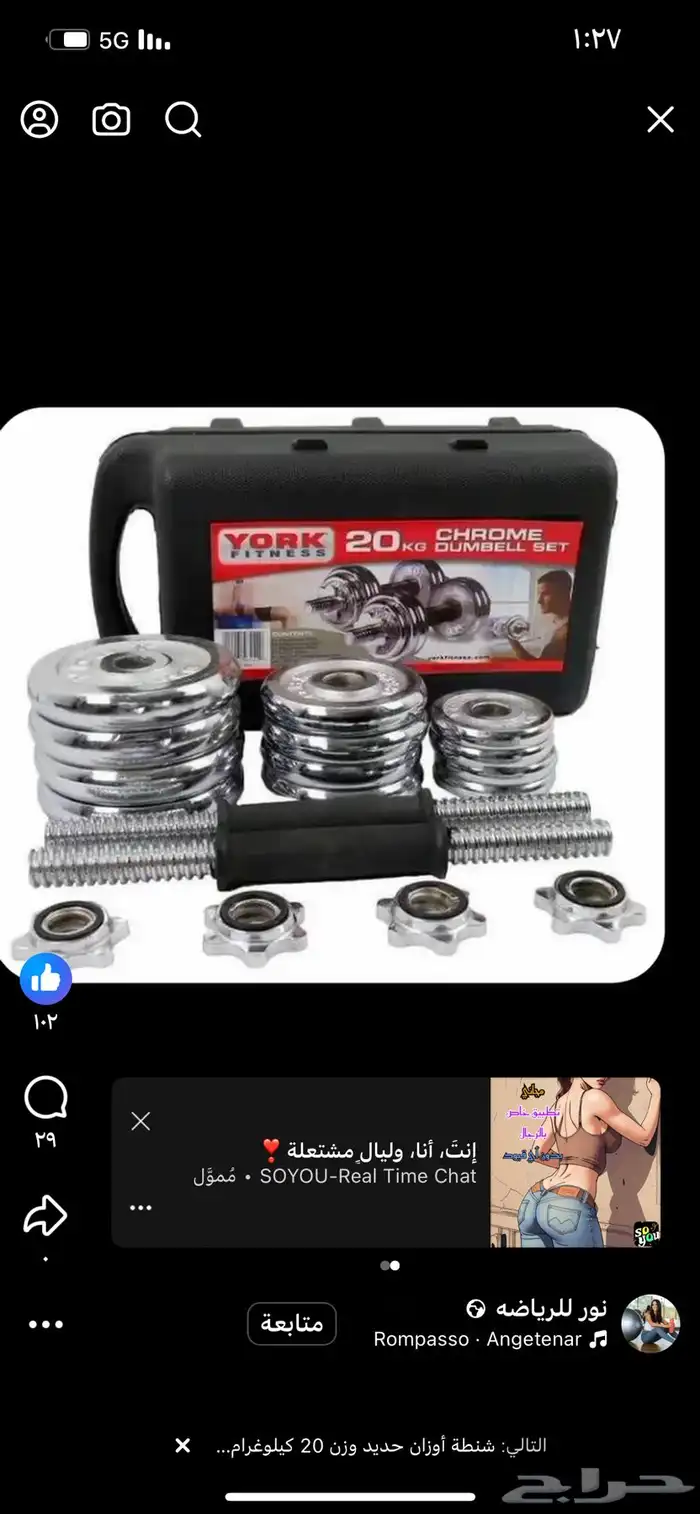Open the Rompasso · Angetenar audio track
This screenshot has height=1514, width=700.
coord(490,1339)
